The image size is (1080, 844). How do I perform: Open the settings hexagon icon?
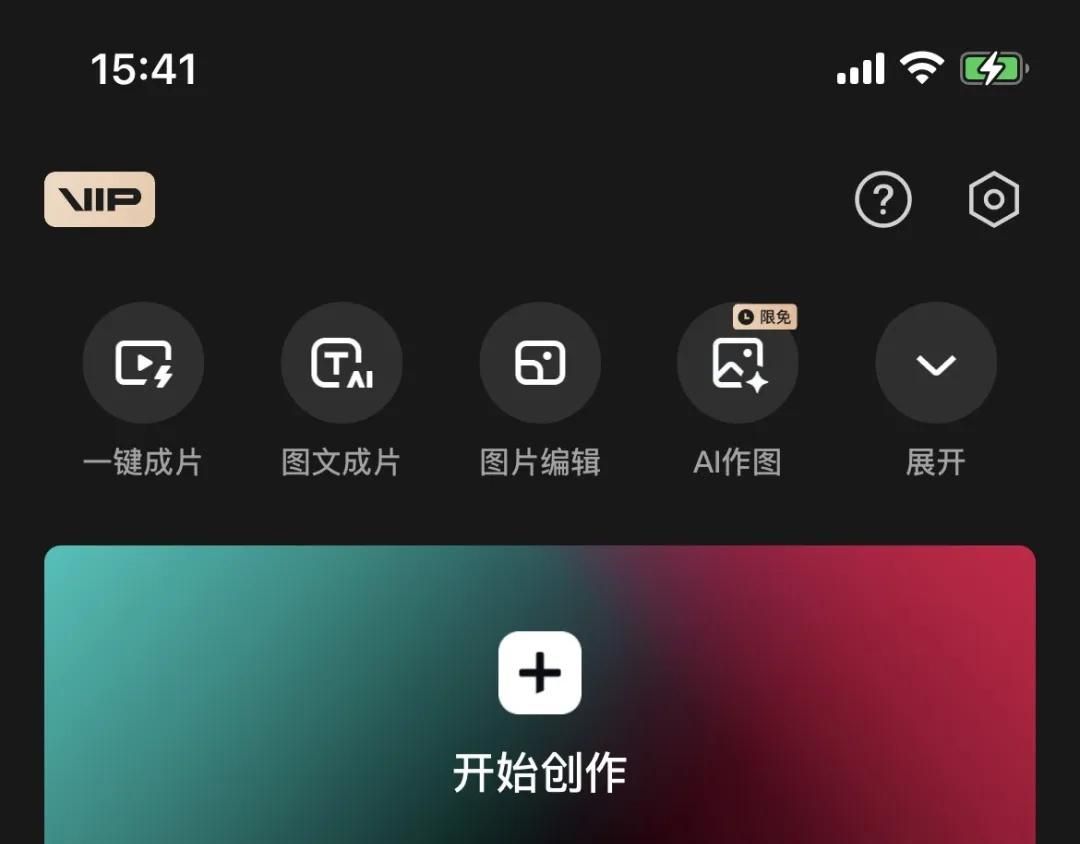point(993,200)
